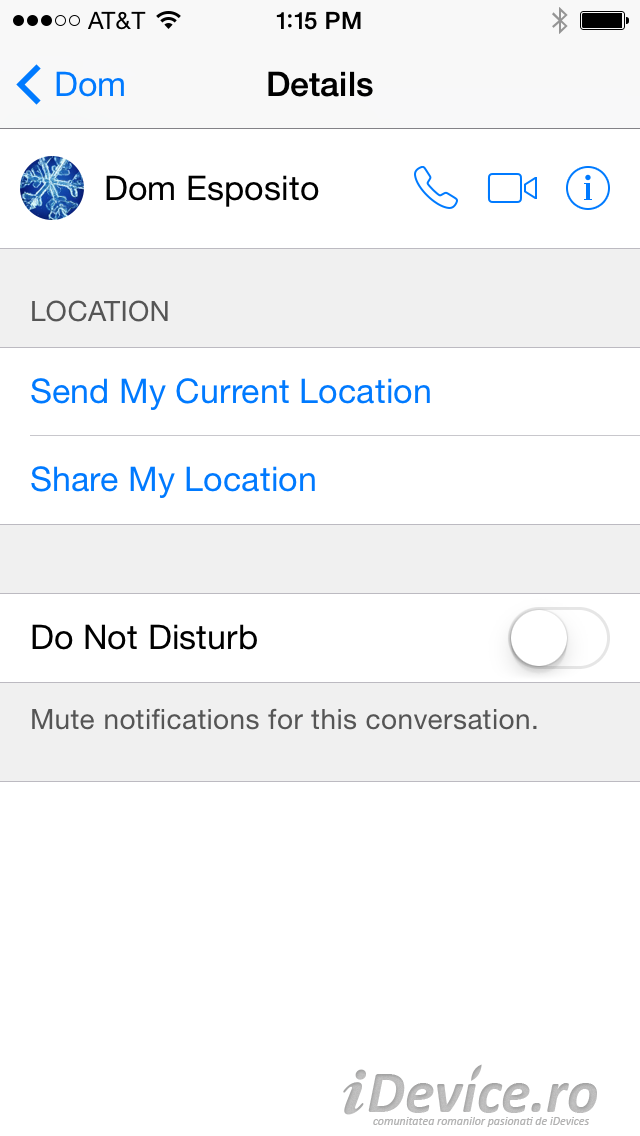Go back to the Dom conversation
Screen dimensions: 640x1136
click(70, 85)
